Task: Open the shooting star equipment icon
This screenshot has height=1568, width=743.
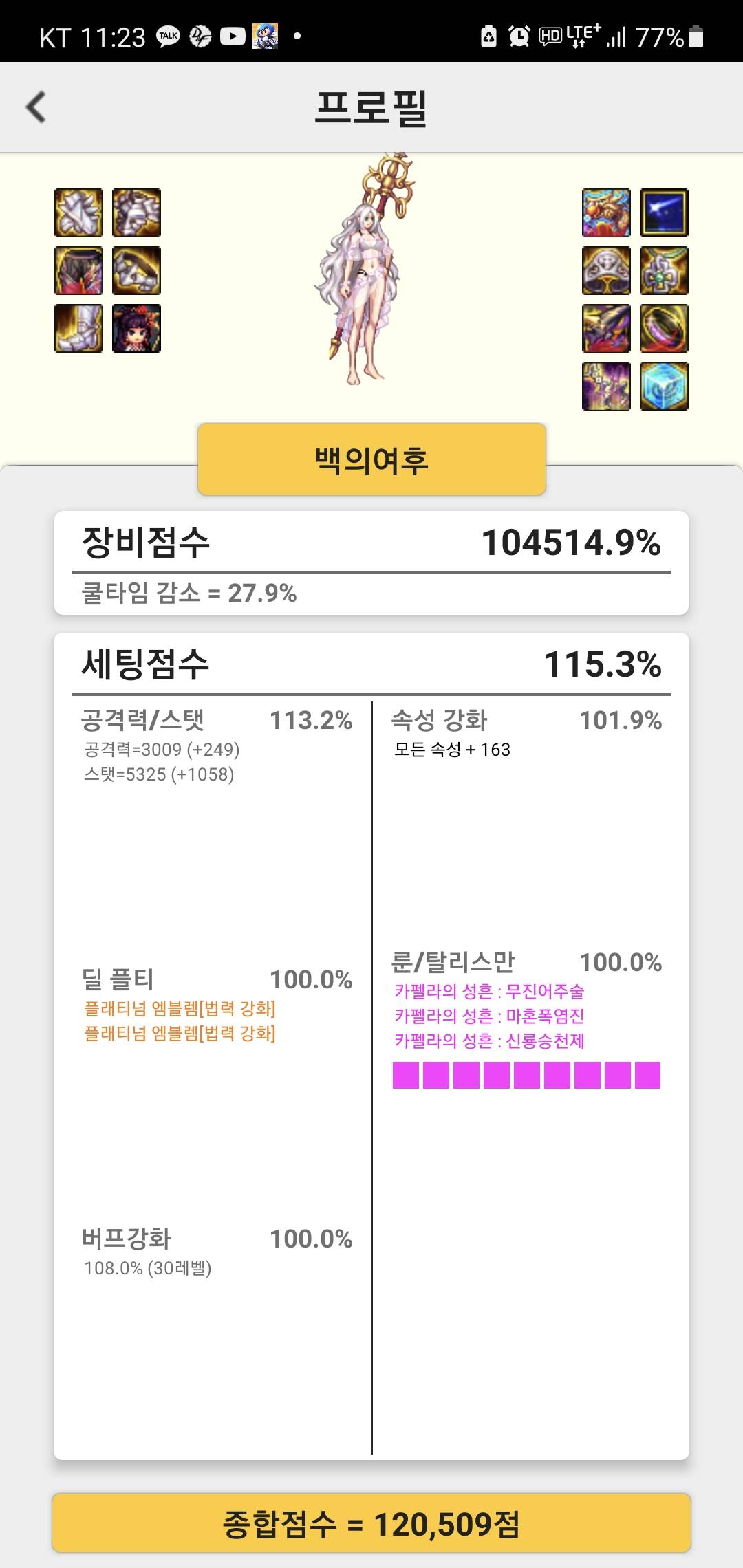Action: point(664,213)
